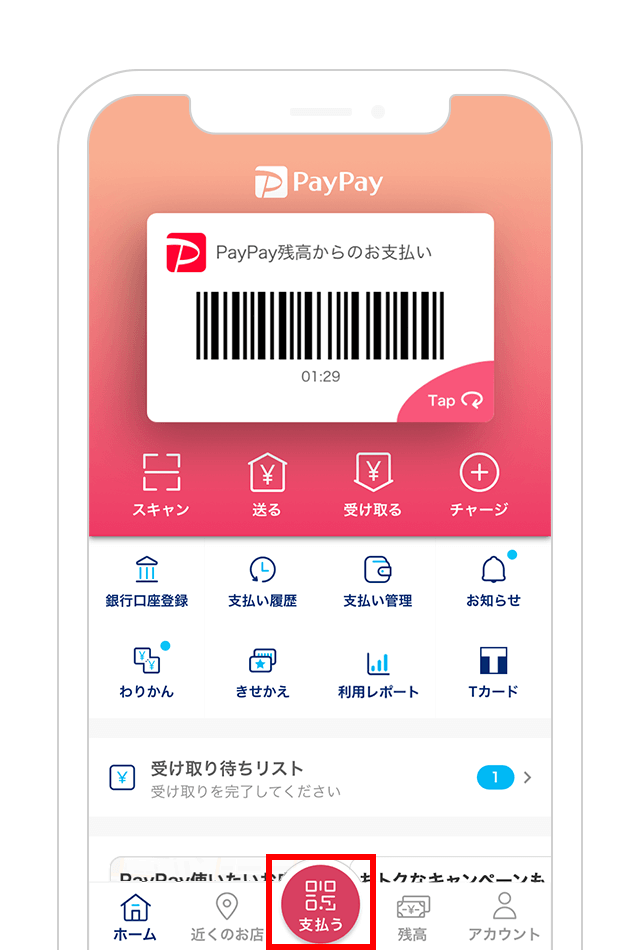Image resolution: width=640 pixels, height=950 pixels.
Task: Tap Charge (チャージ) to top up
Action: 479,485
